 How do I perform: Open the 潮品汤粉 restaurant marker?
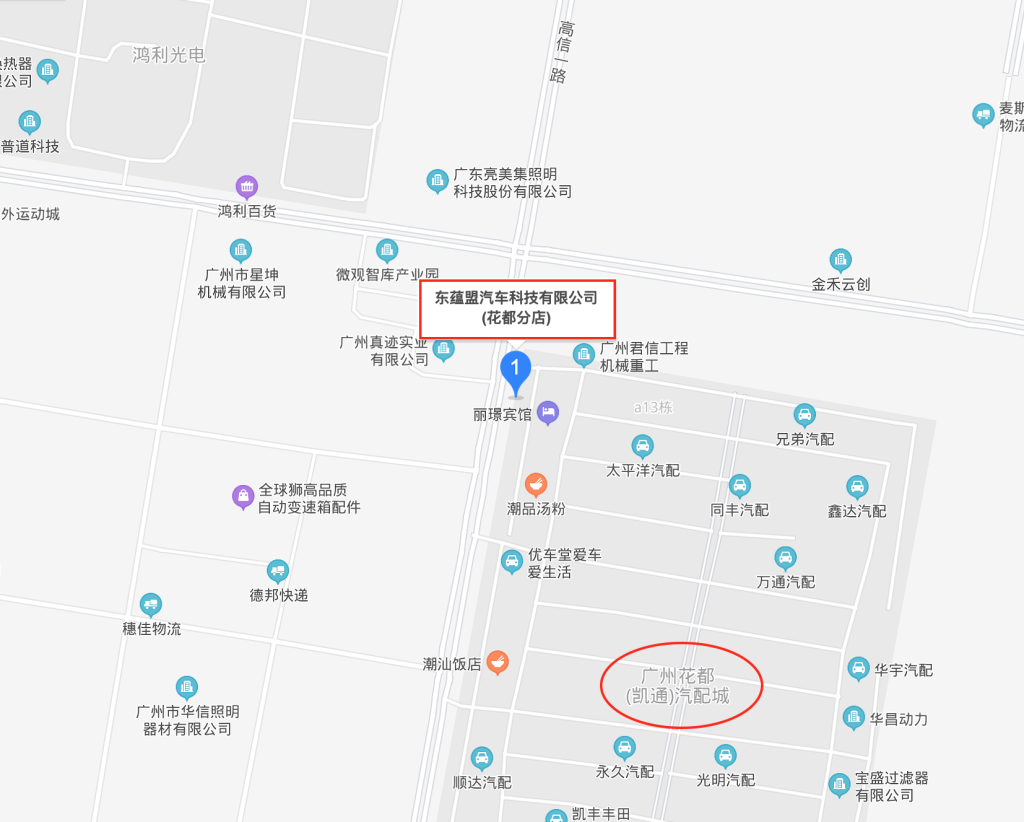pyautogui.click(x=536, y=485)
